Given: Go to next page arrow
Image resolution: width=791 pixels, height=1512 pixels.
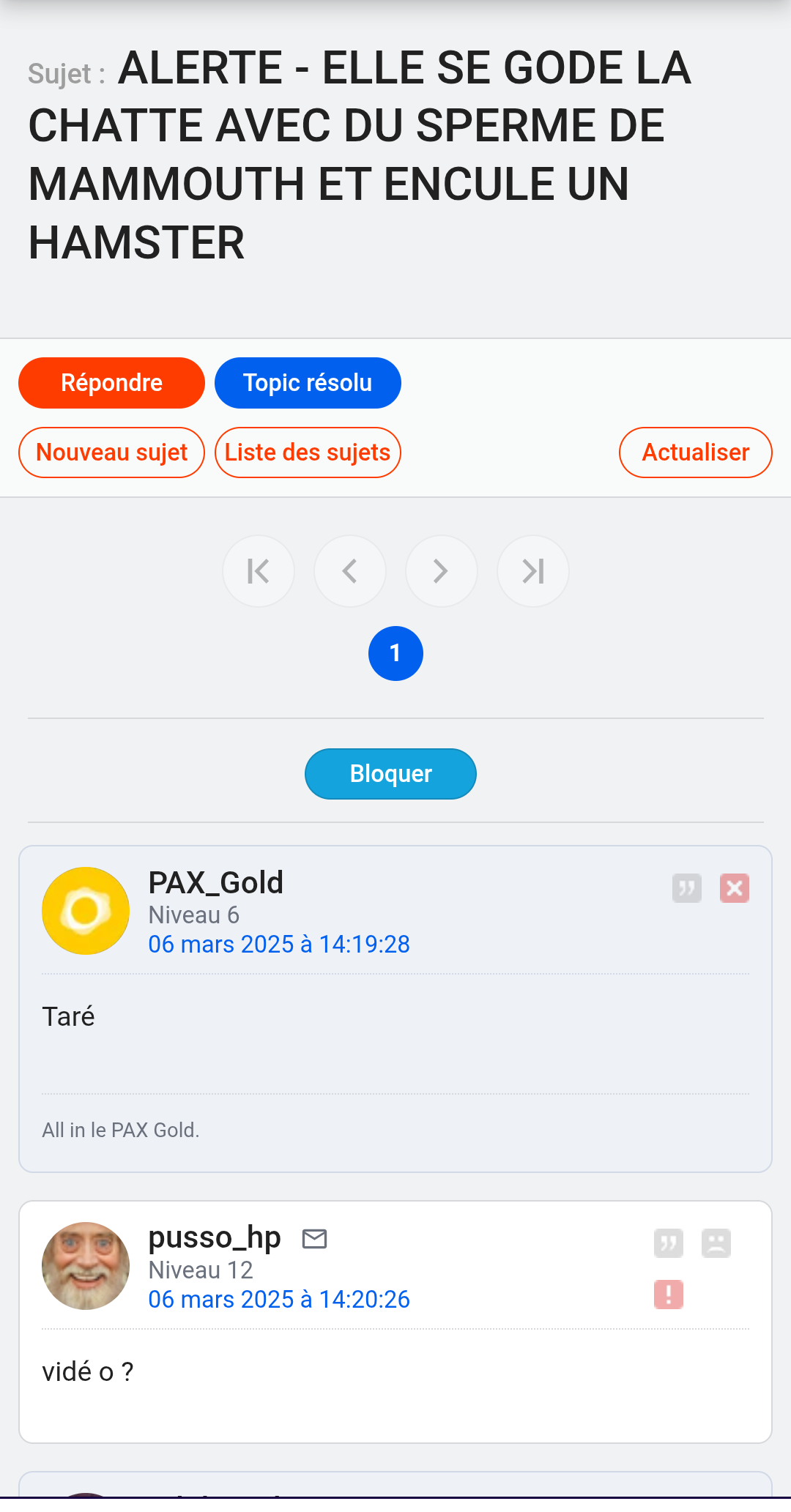Looking at the screenshot, I should [x=442, y=571].
